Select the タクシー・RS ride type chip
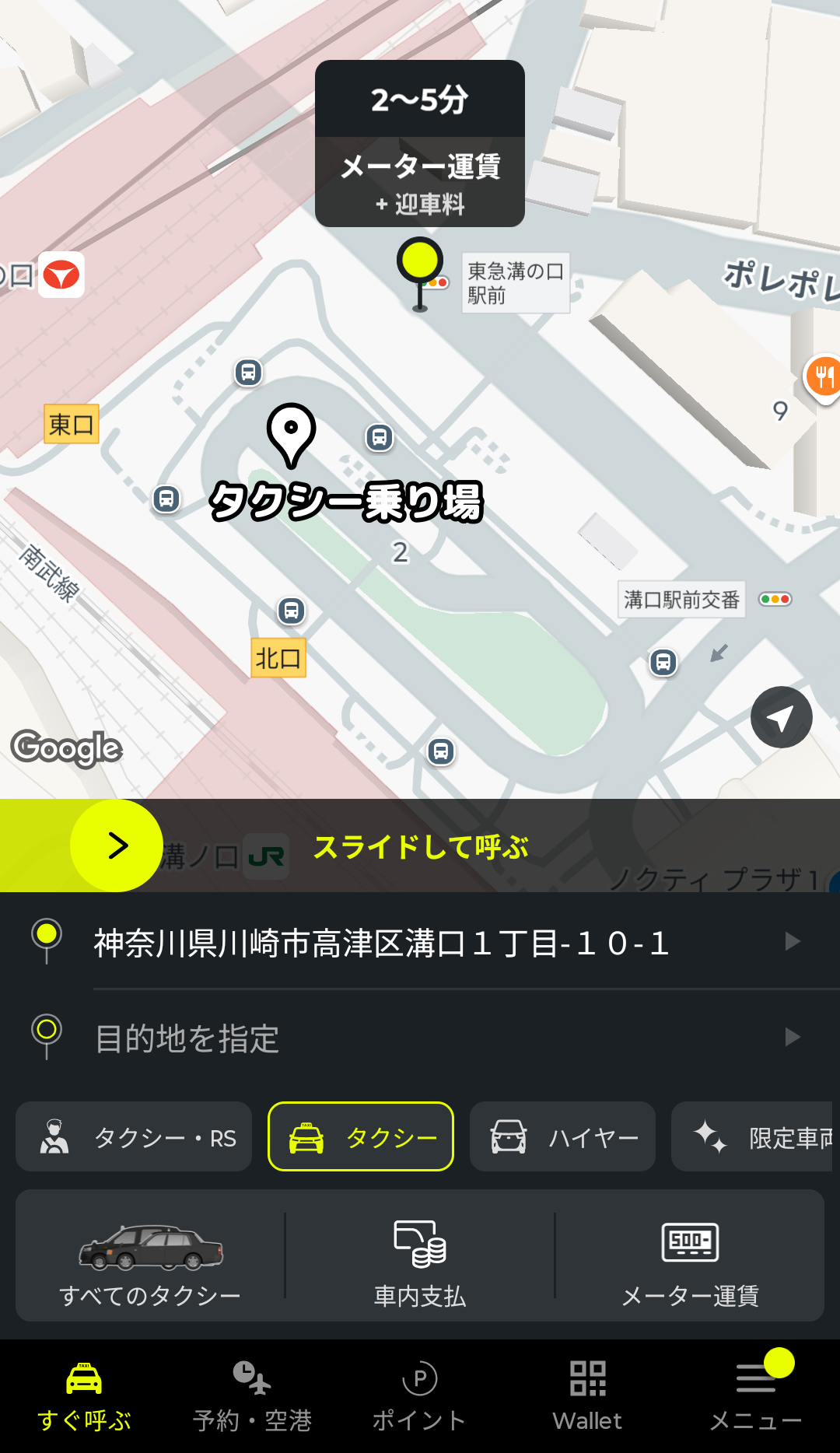The width and height of the screenshot is (840, 1453). tap(134, 1137)
